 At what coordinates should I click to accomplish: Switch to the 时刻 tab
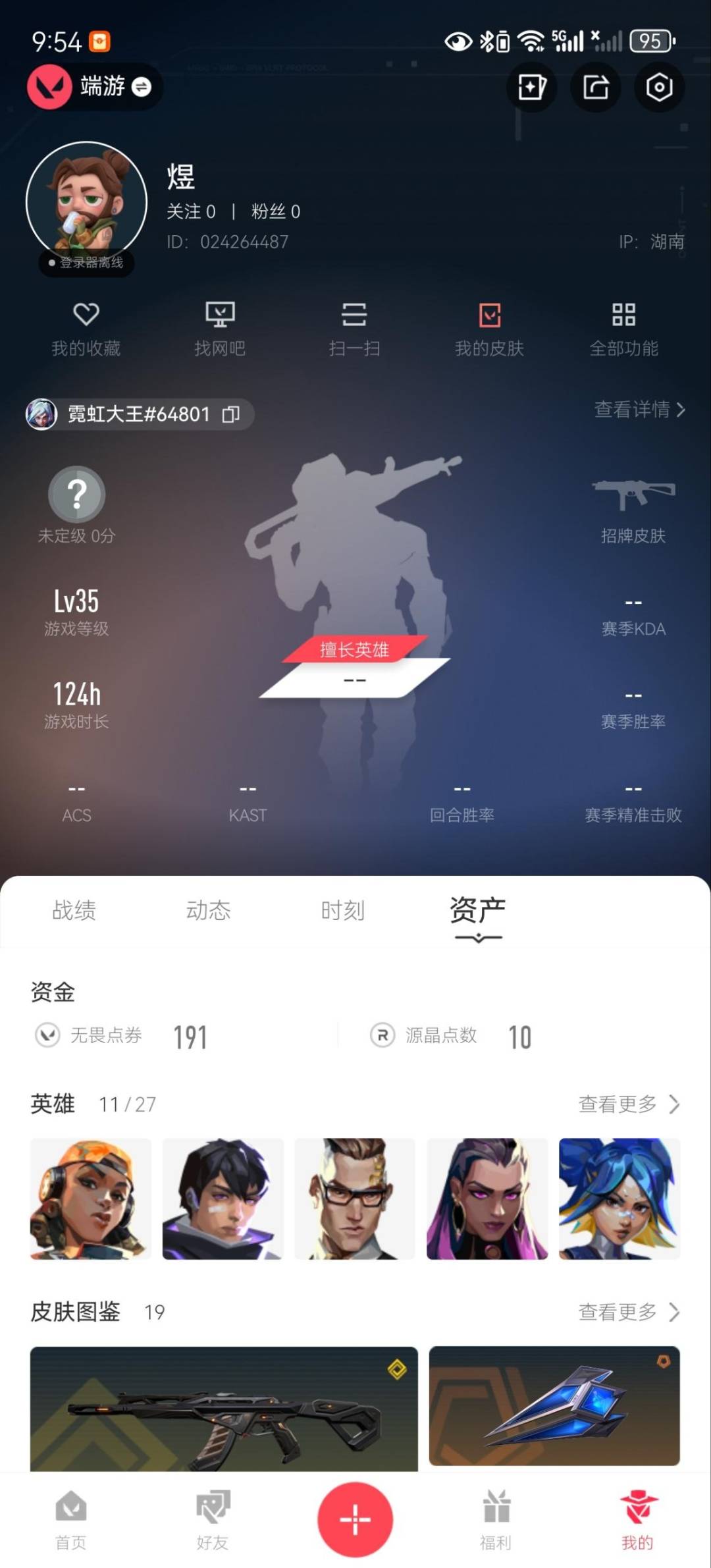tap(342, 910)
